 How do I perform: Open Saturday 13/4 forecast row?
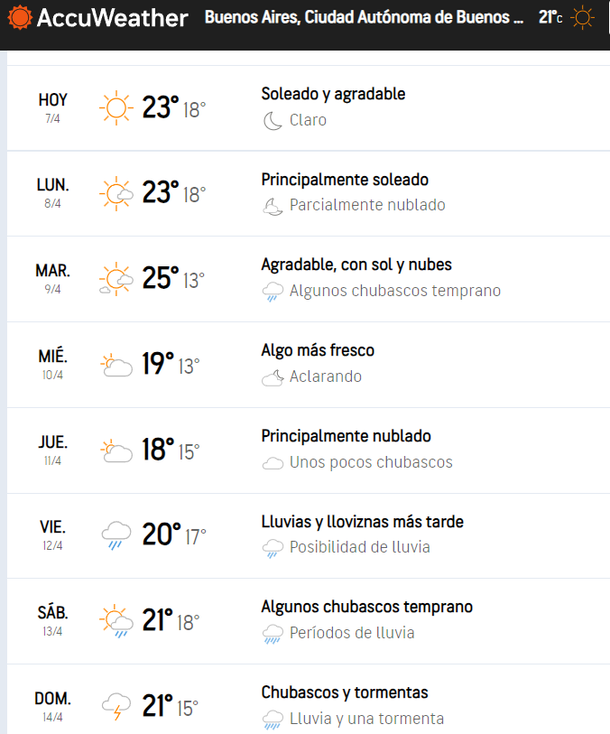[x=308, y=620]
